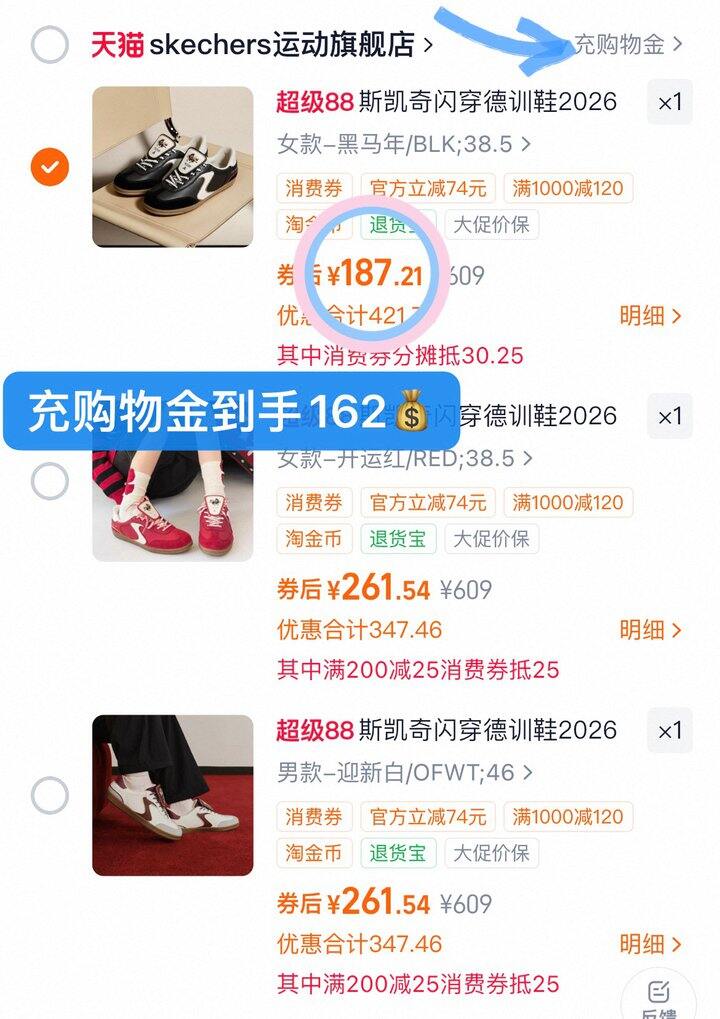Open 充购物金 top-up link

pyautogui.click(x=627, y=44)
